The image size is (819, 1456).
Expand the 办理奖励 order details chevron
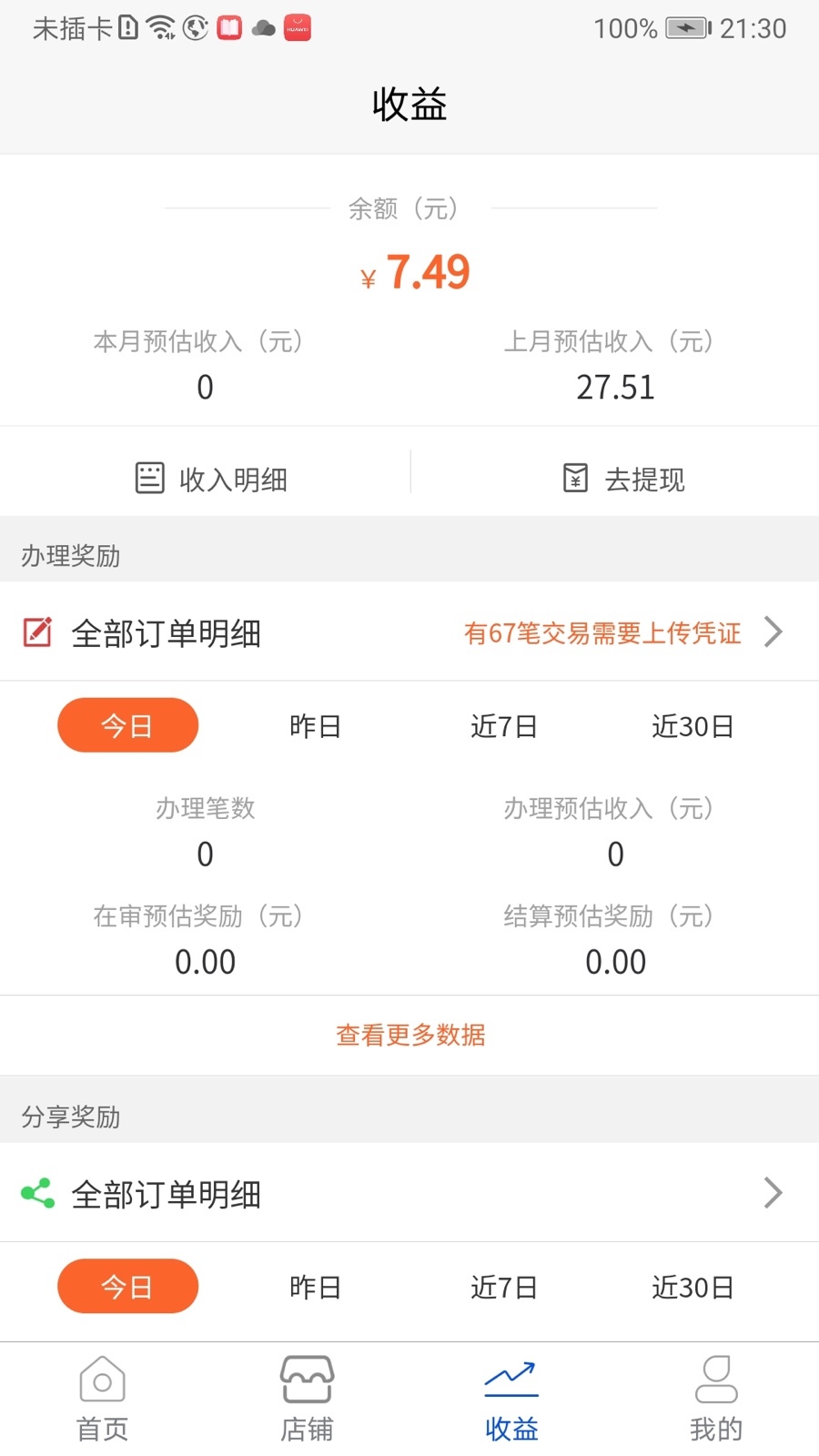point(773,631)
